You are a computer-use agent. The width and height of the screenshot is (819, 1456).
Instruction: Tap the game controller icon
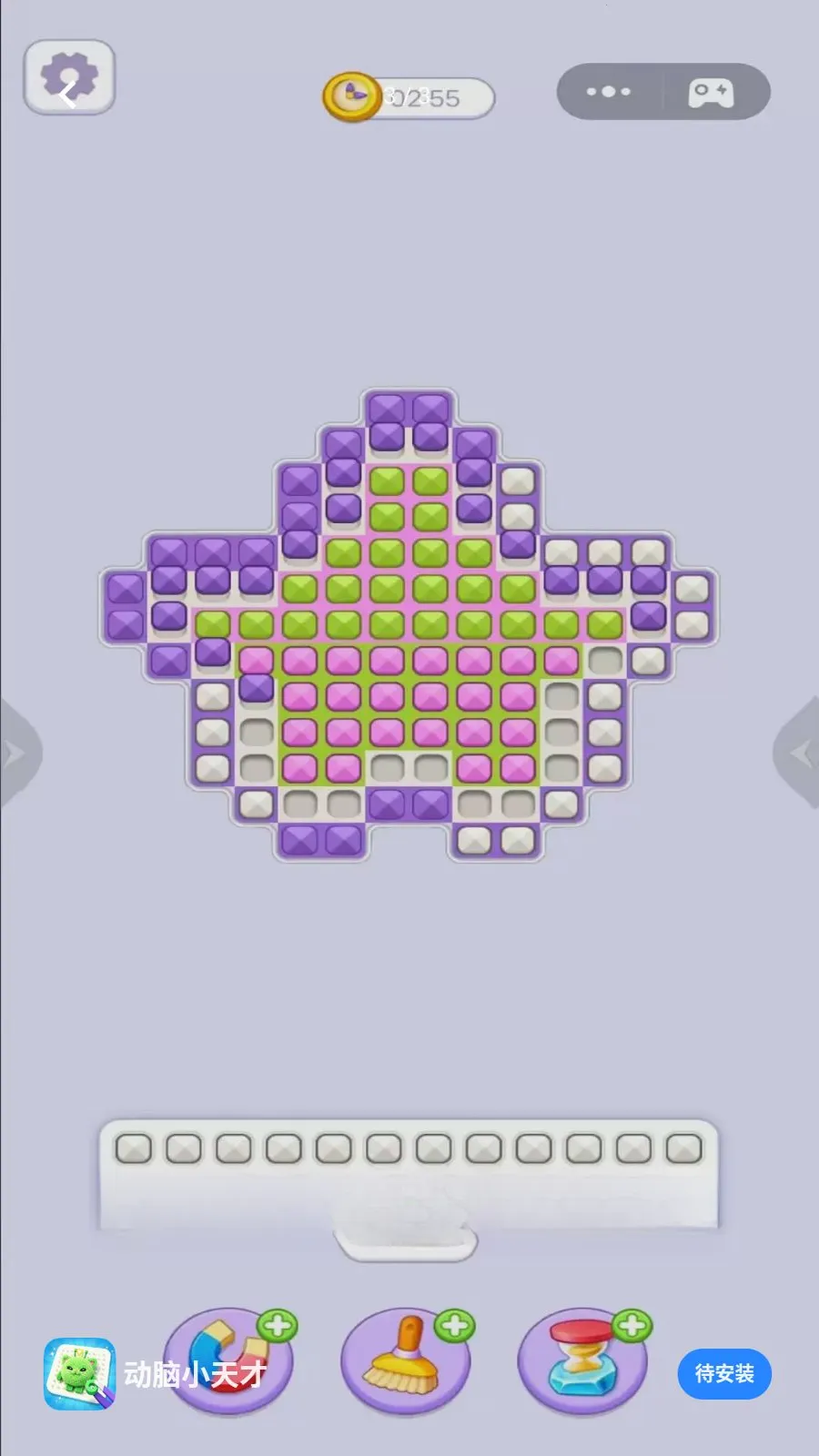click(712, 92)
